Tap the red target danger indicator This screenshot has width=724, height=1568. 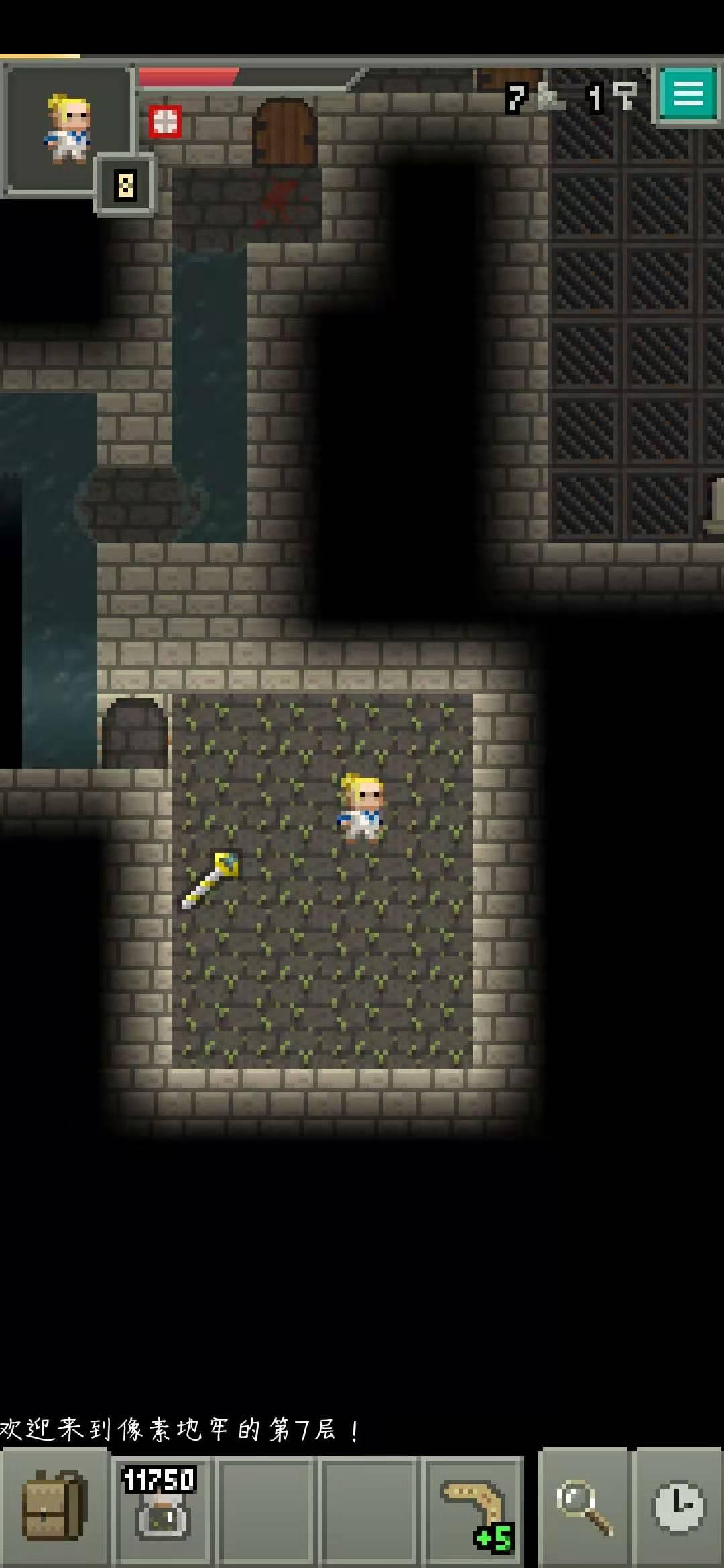(165, 122)
